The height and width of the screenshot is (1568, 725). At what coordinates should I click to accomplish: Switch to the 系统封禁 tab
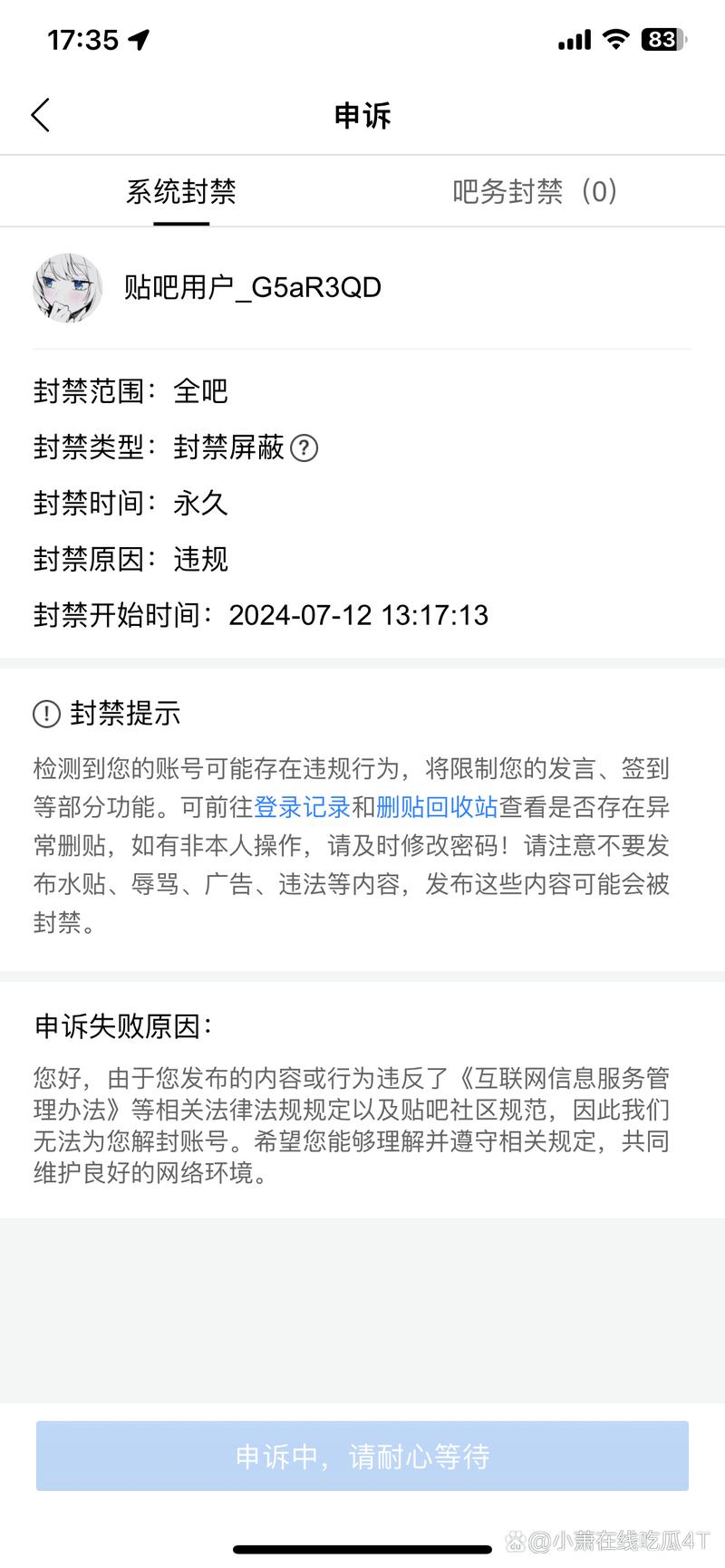(181, 192)
